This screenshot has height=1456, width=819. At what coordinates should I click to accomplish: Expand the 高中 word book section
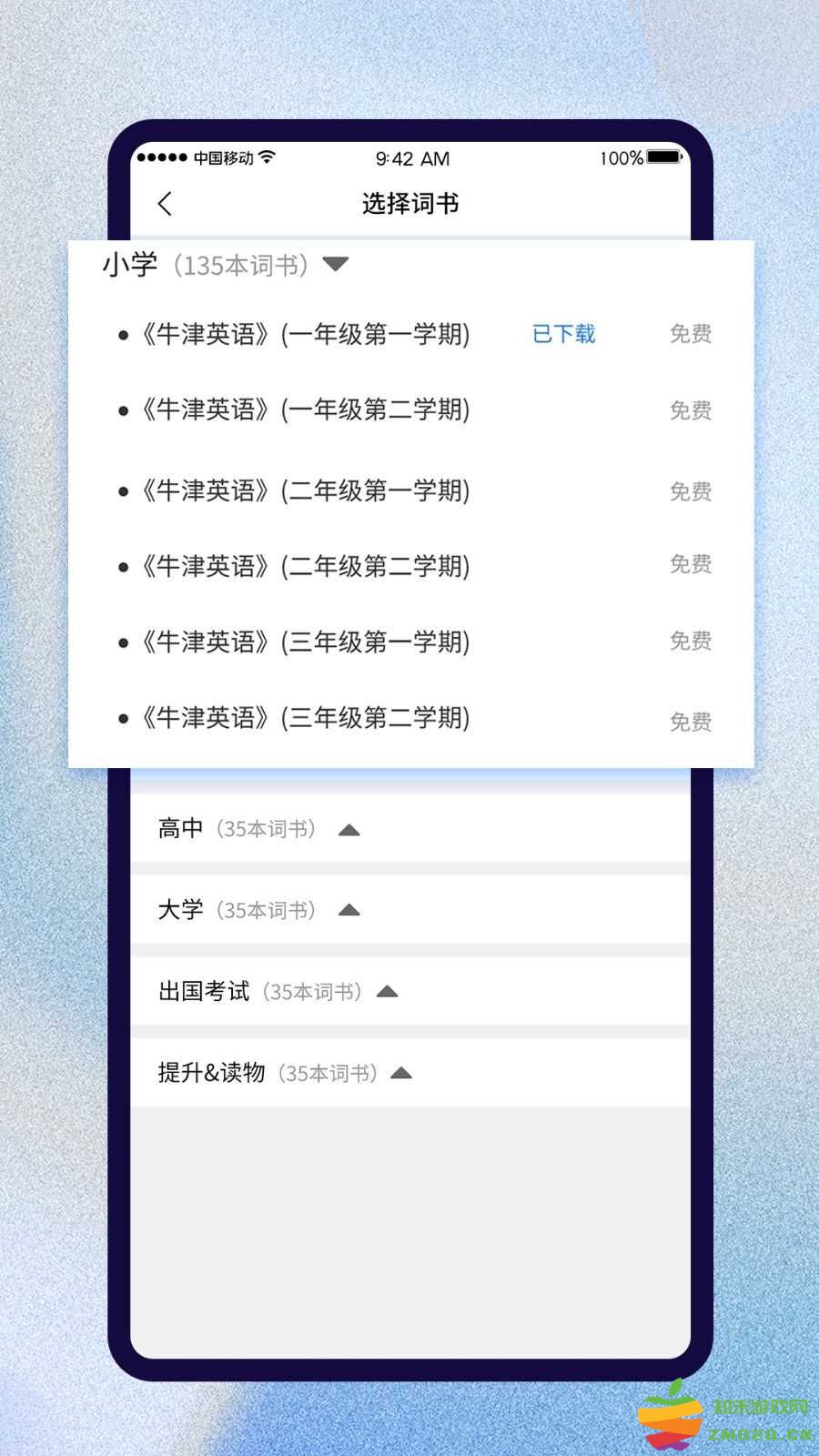[349, 829]
